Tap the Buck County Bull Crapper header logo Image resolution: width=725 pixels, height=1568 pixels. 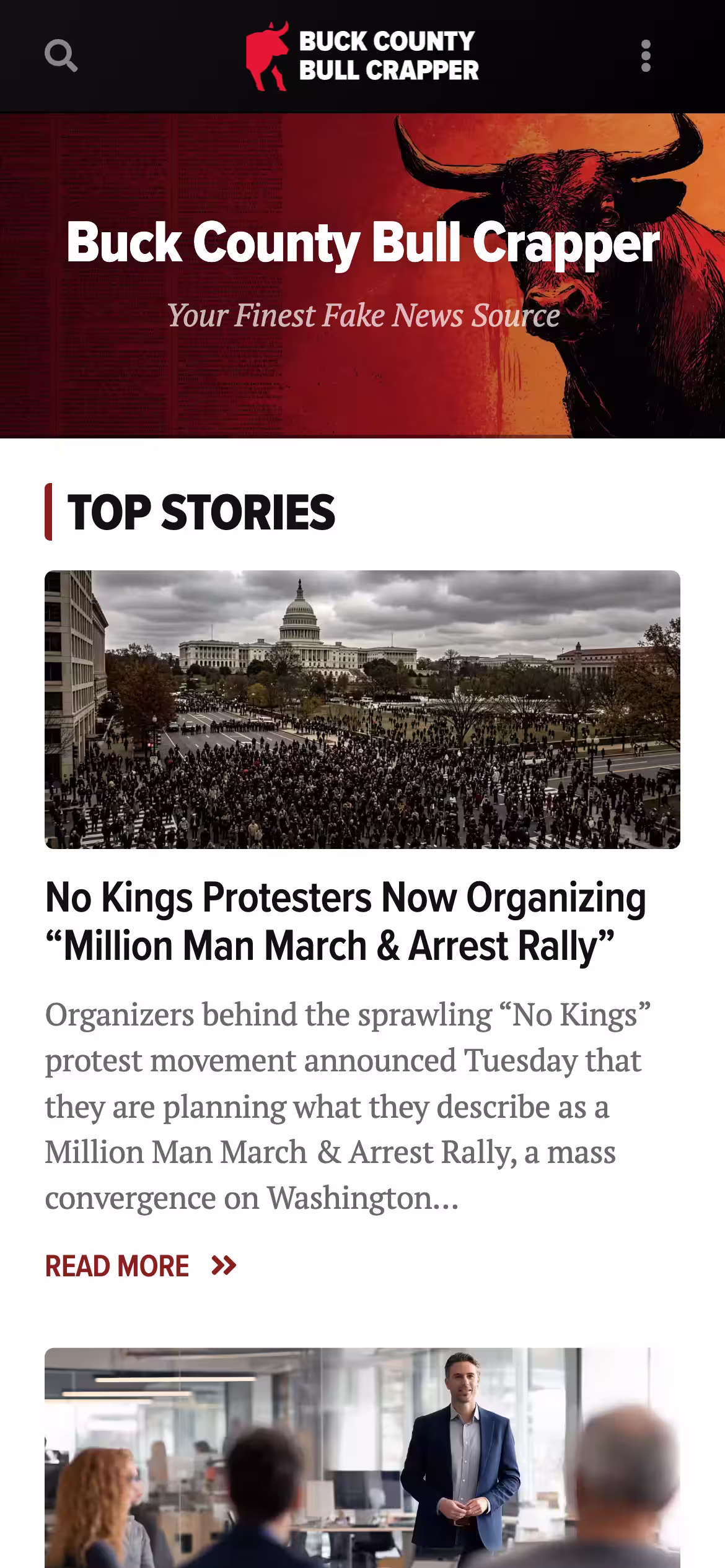tap(362, 56)
